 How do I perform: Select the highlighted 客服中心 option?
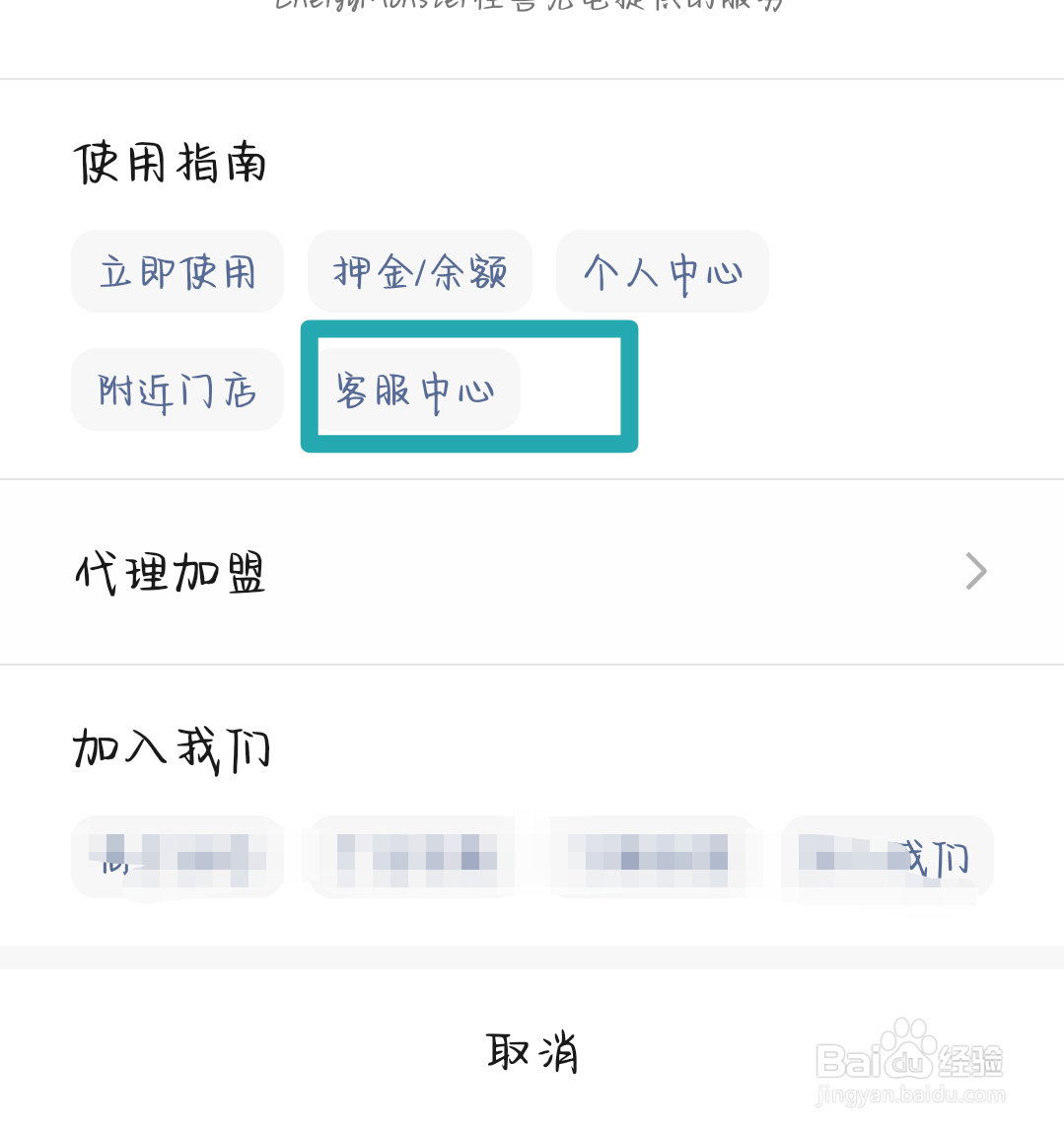pyautogui.click(x=417, y=389)
